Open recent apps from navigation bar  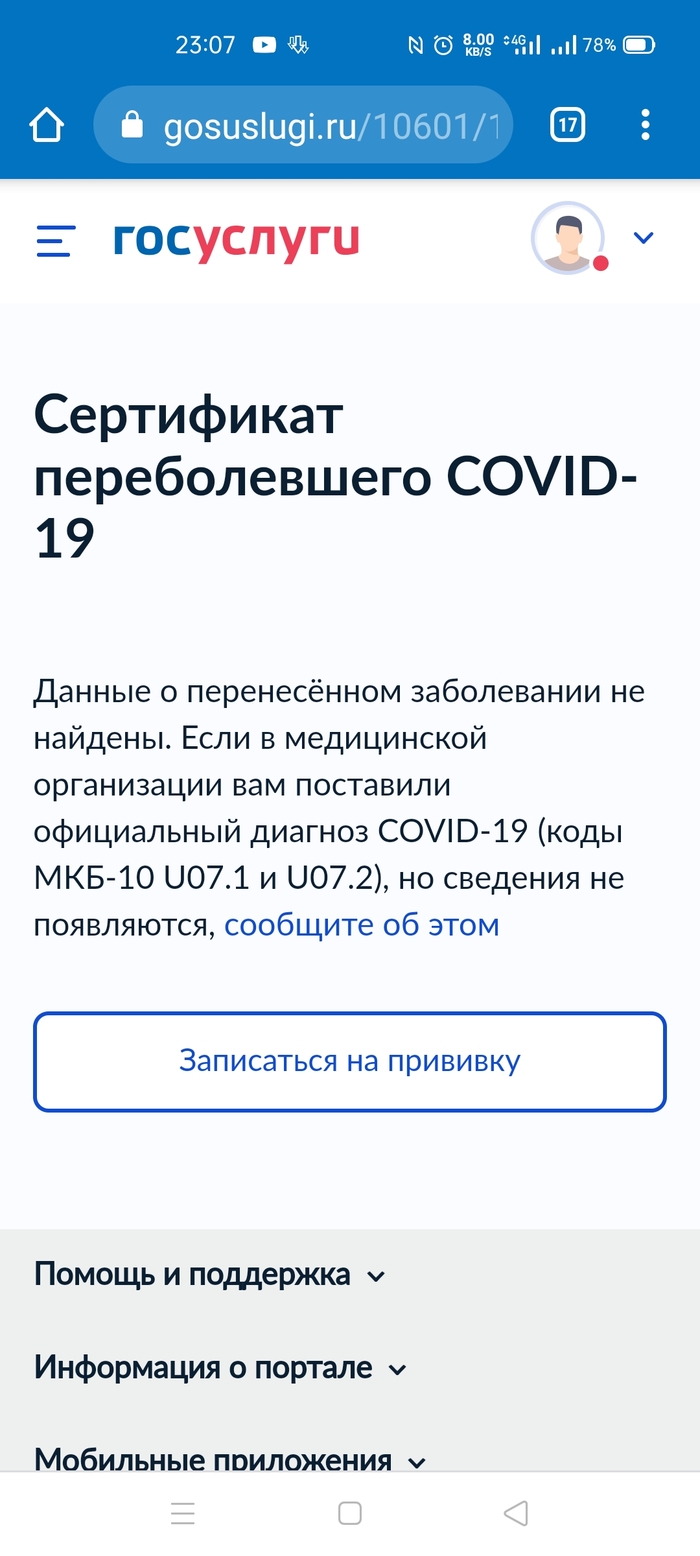pyautogui.click(x=183, y=1514)
